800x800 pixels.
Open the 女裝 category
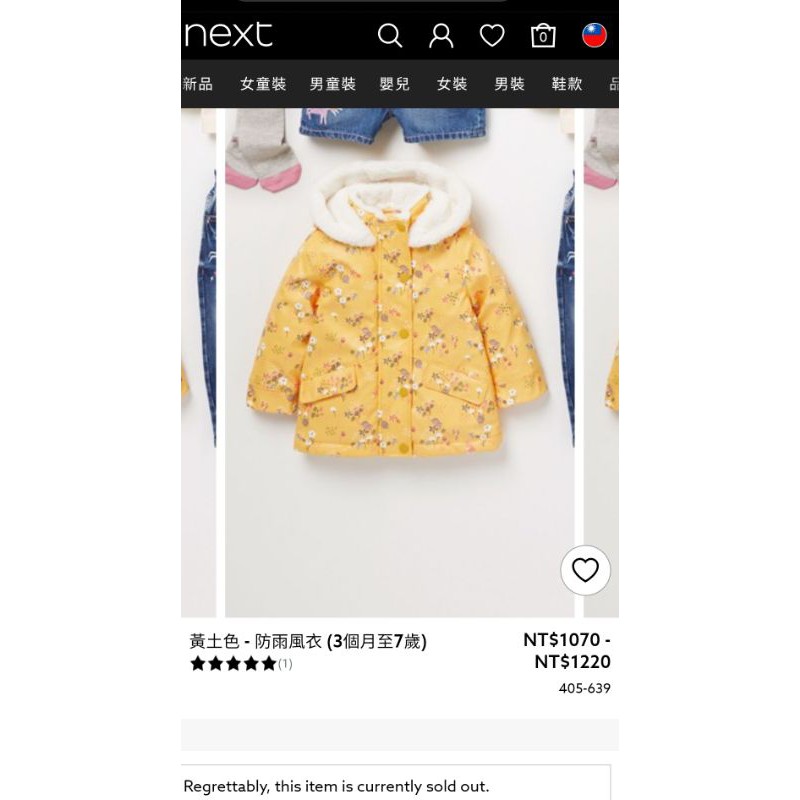point(452,84)
